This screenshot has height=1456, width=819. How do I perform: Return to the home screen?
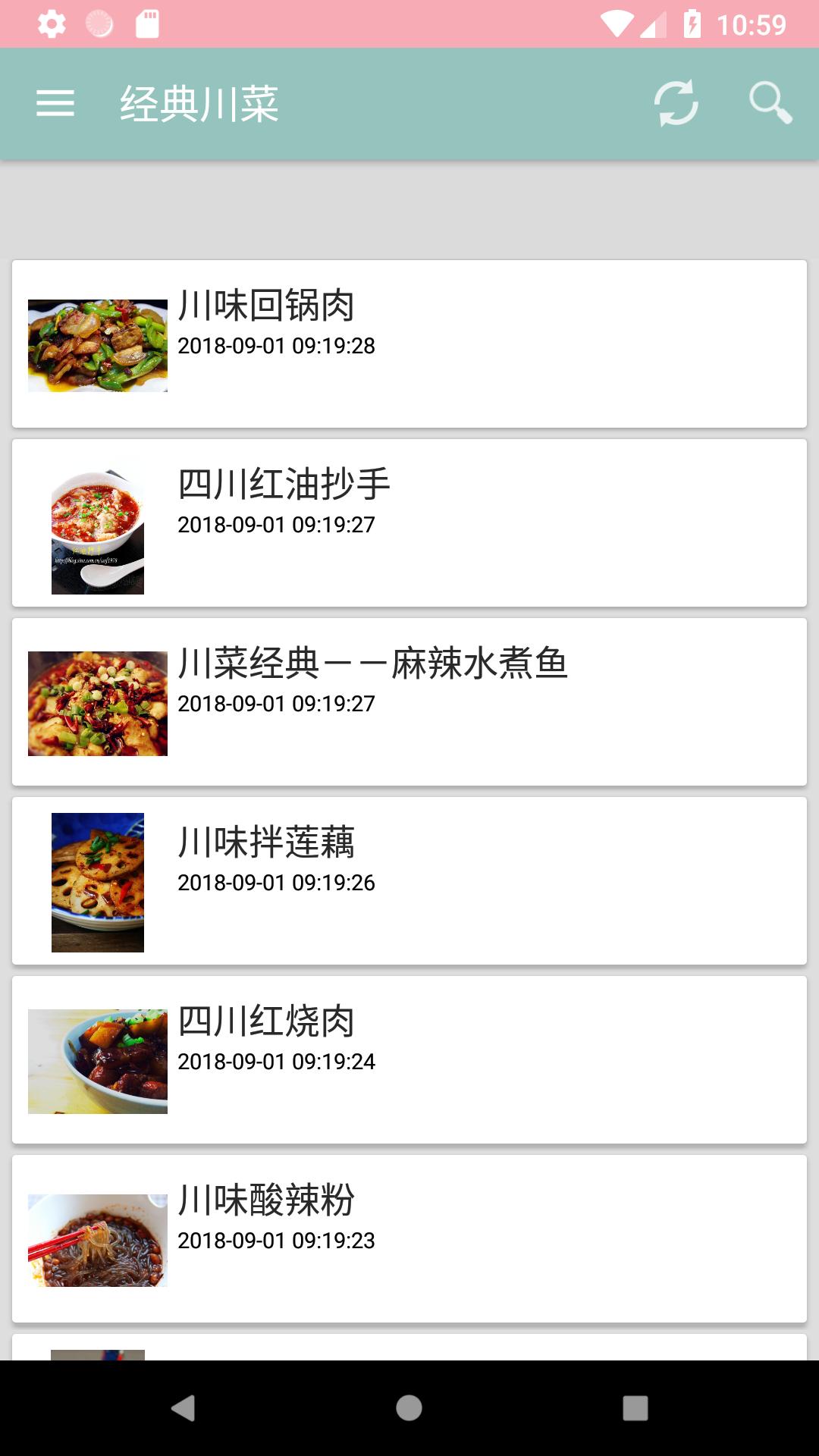tap(409, 1408)
